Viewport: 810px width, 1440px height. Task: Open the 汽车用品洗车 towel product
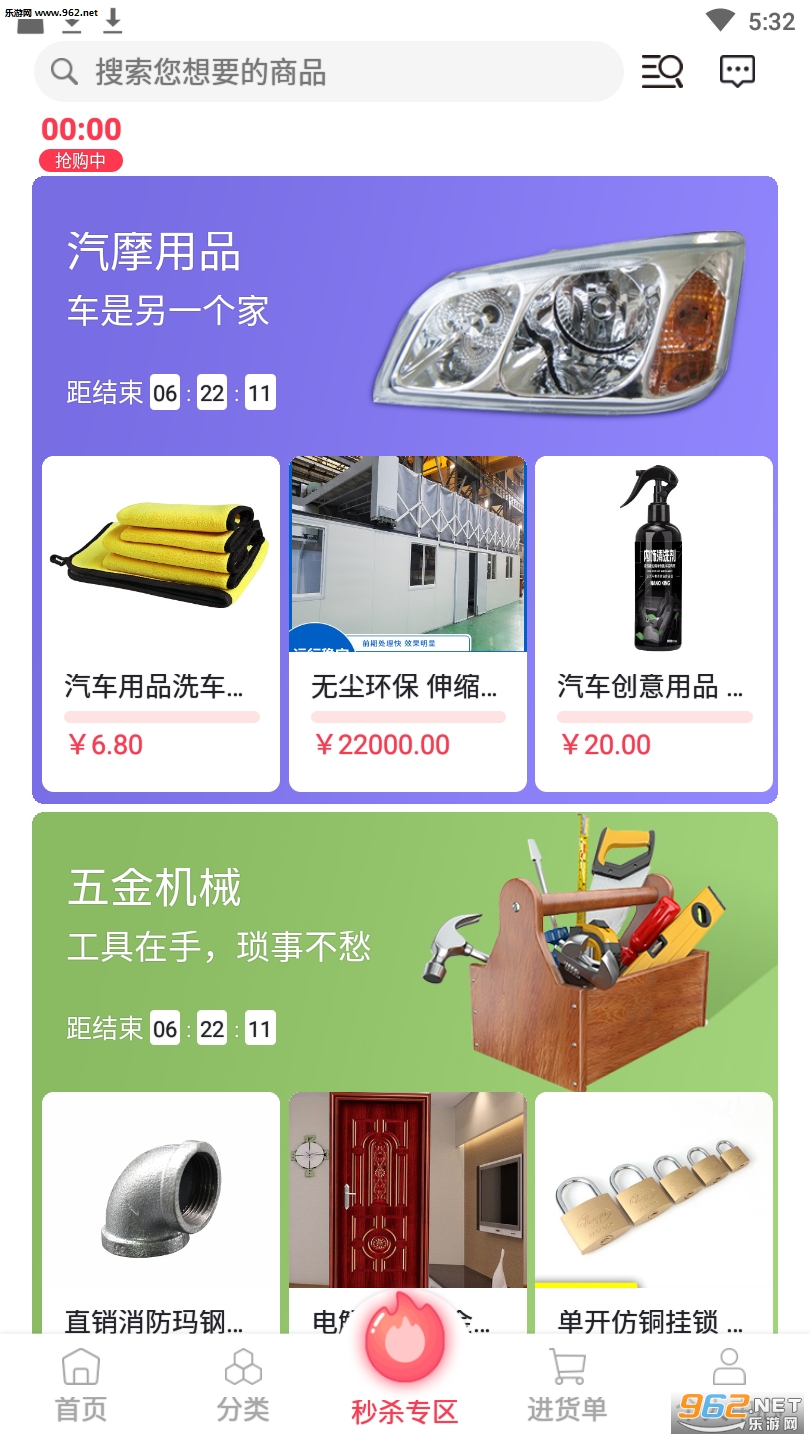pos(161,624)
